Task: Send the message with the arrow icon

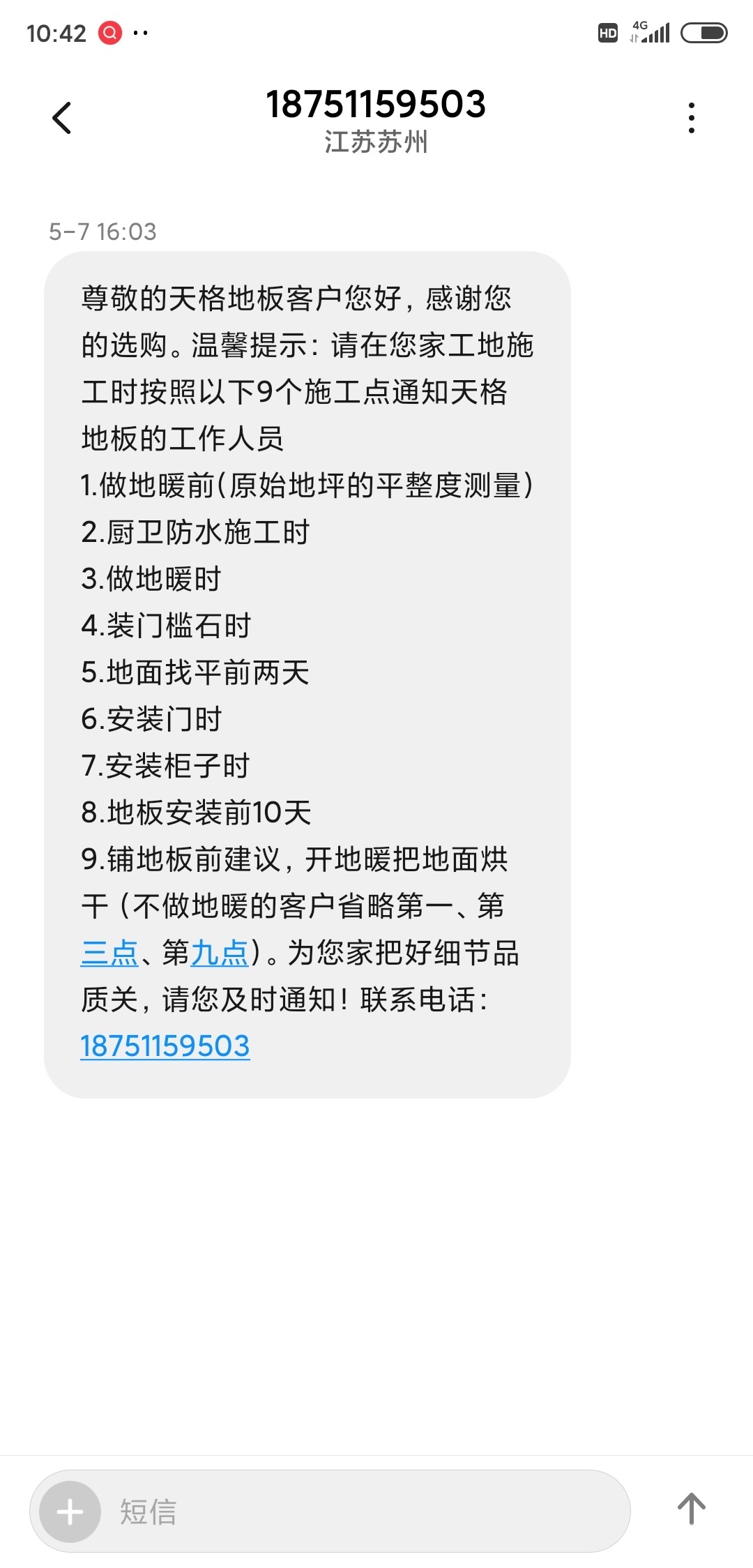Action: tap(691, 1509)
